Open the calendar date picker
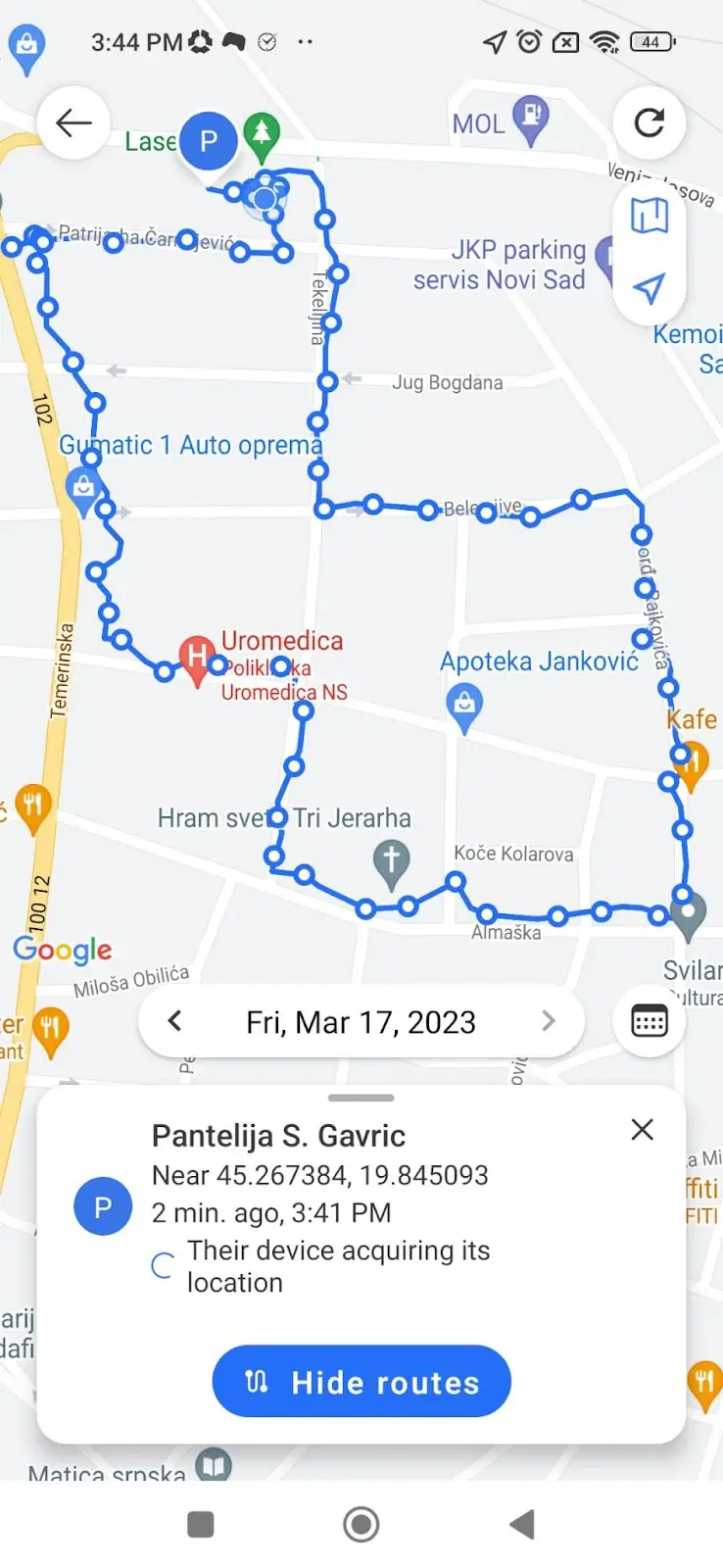The height and width of the screenshot is (1568, 723). [649, 1021]
